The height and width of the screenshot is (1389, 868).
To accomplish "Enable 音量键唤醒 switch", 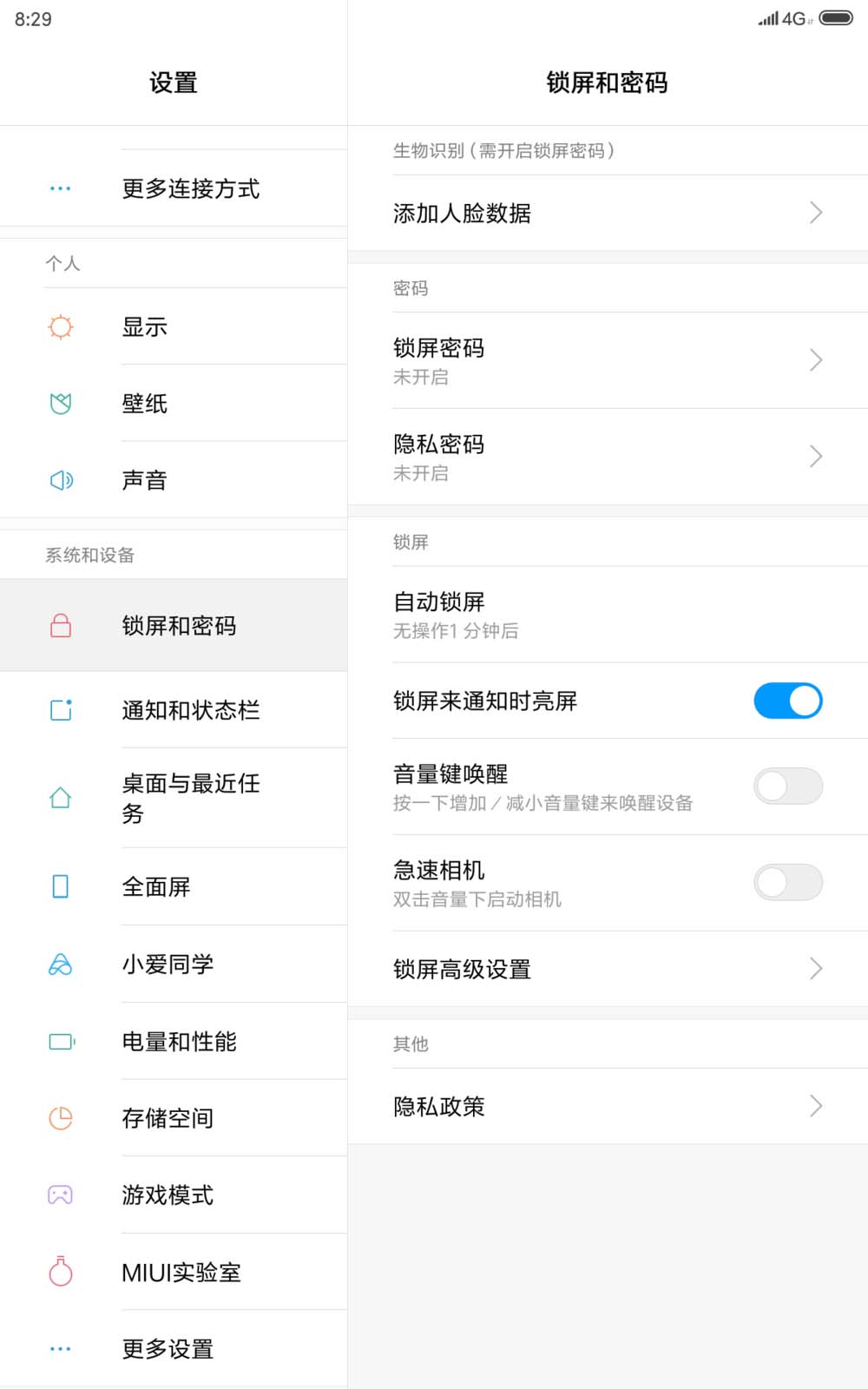I will pyautogui.click(x=787, y=786).
